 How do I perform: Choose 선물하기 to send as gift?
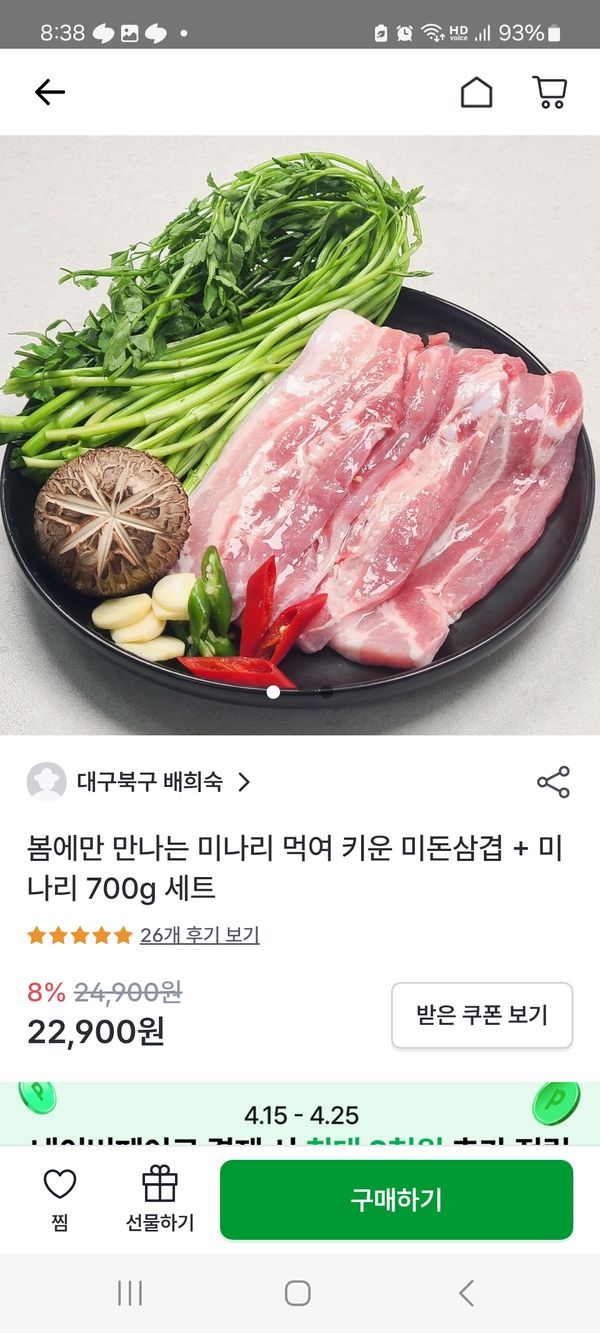(x=160, y=1198)
